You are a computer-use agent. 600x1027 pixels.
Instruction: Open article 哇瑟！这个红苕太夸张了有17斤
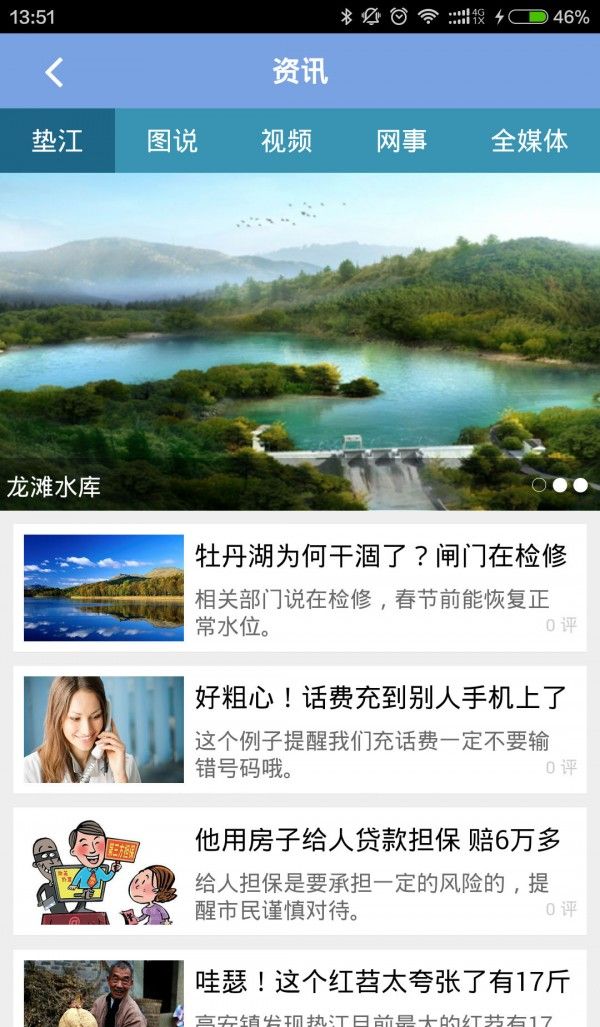(382, 982)
